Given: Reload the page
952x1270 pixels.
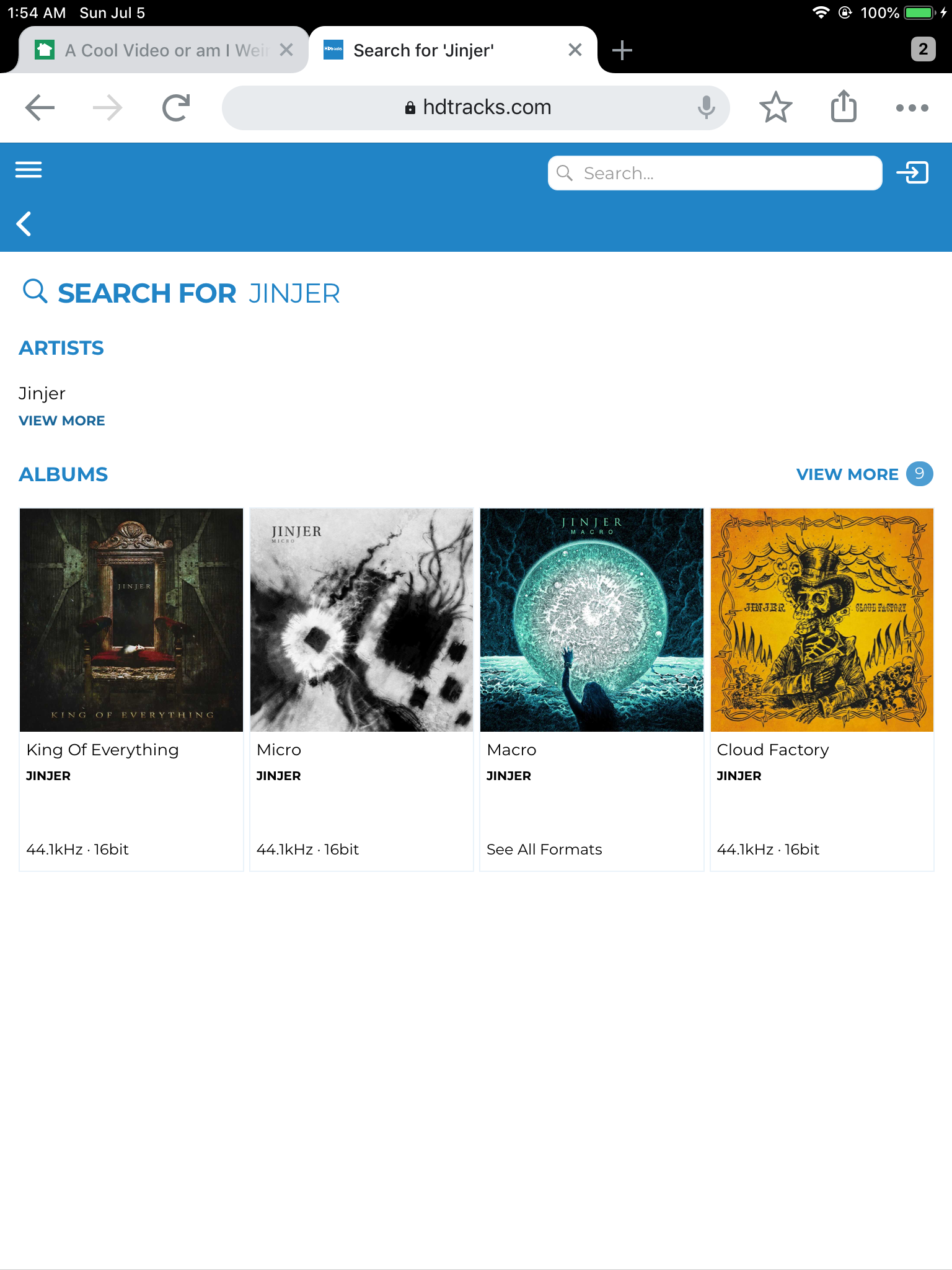Looking at the screenshot, I should tap(176, 108).
